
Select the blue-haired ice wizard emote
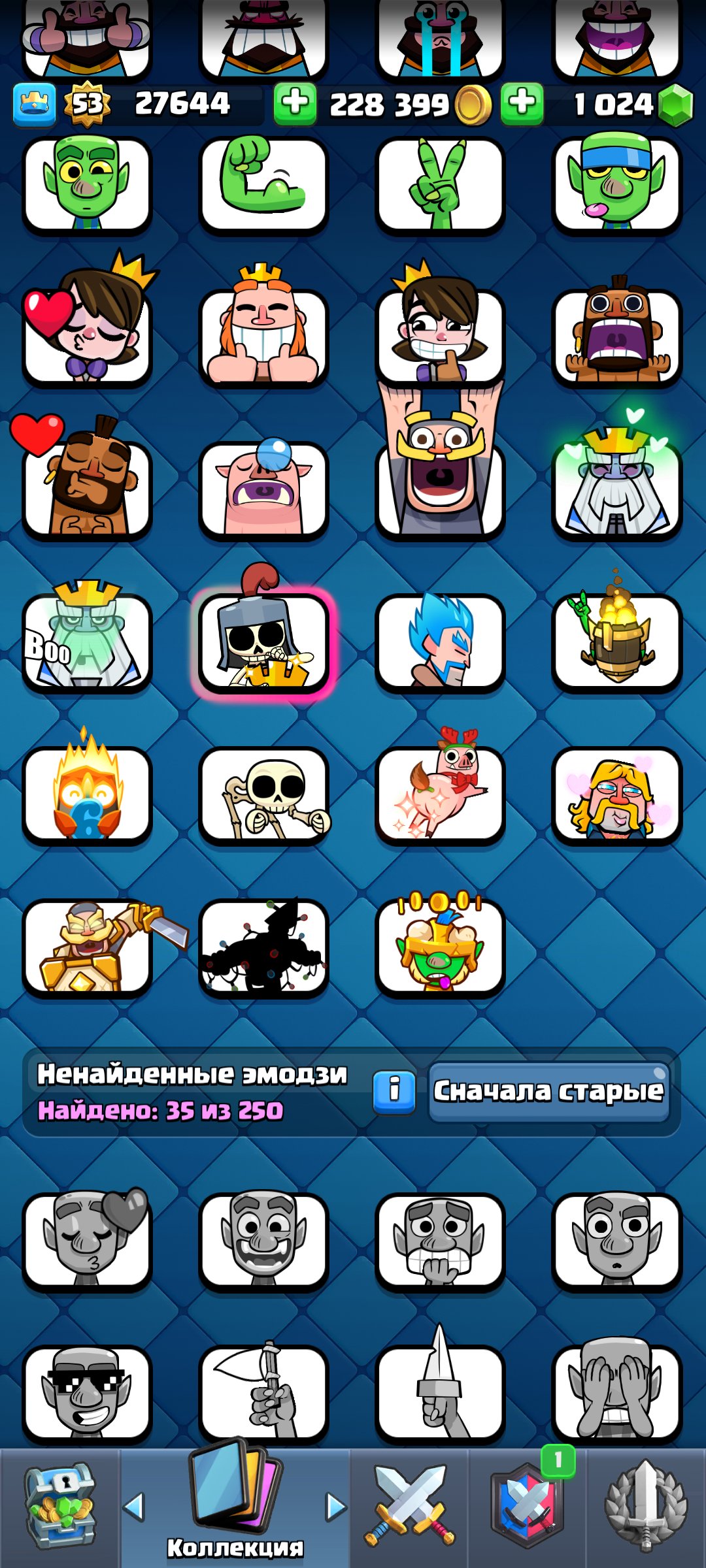point(440,642)
